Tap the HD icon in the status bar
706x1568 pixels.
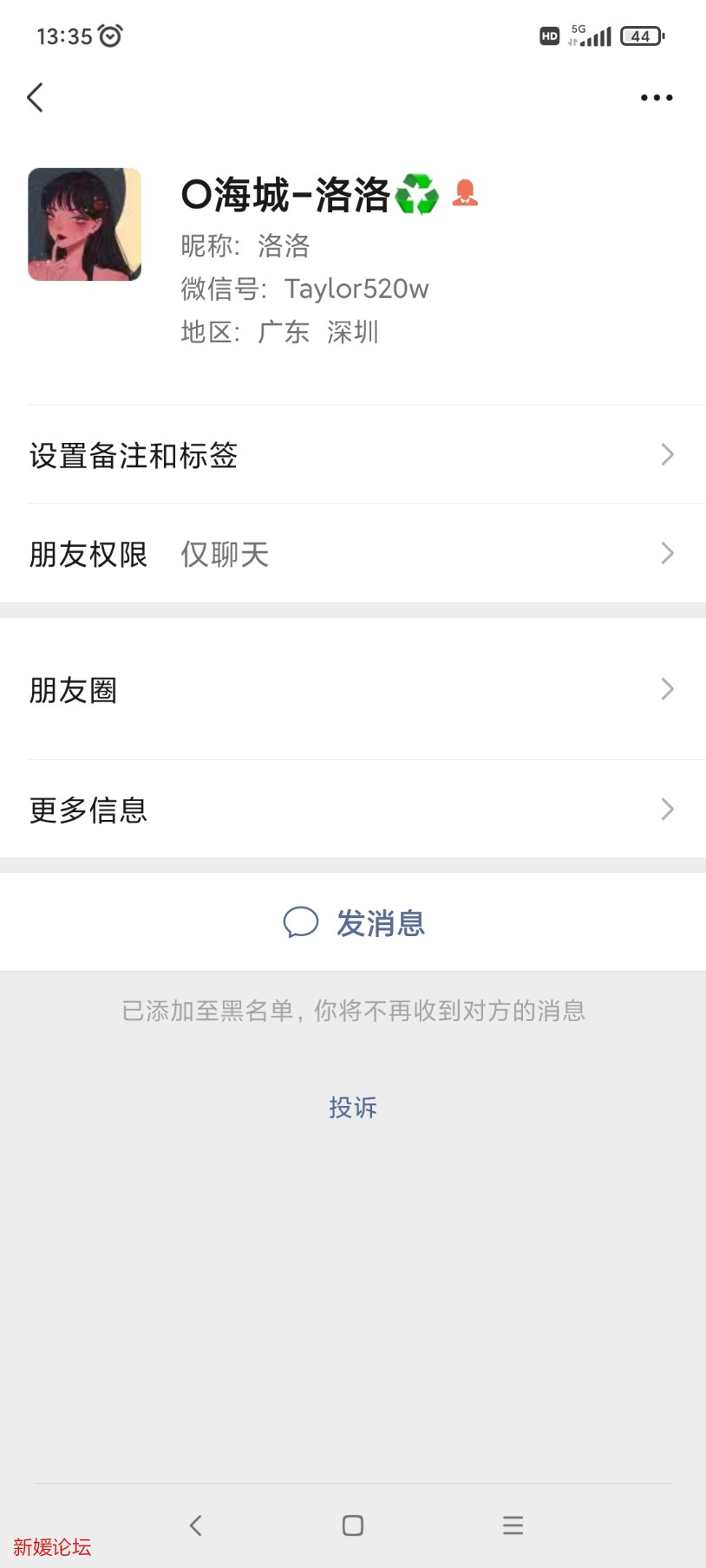548,36
